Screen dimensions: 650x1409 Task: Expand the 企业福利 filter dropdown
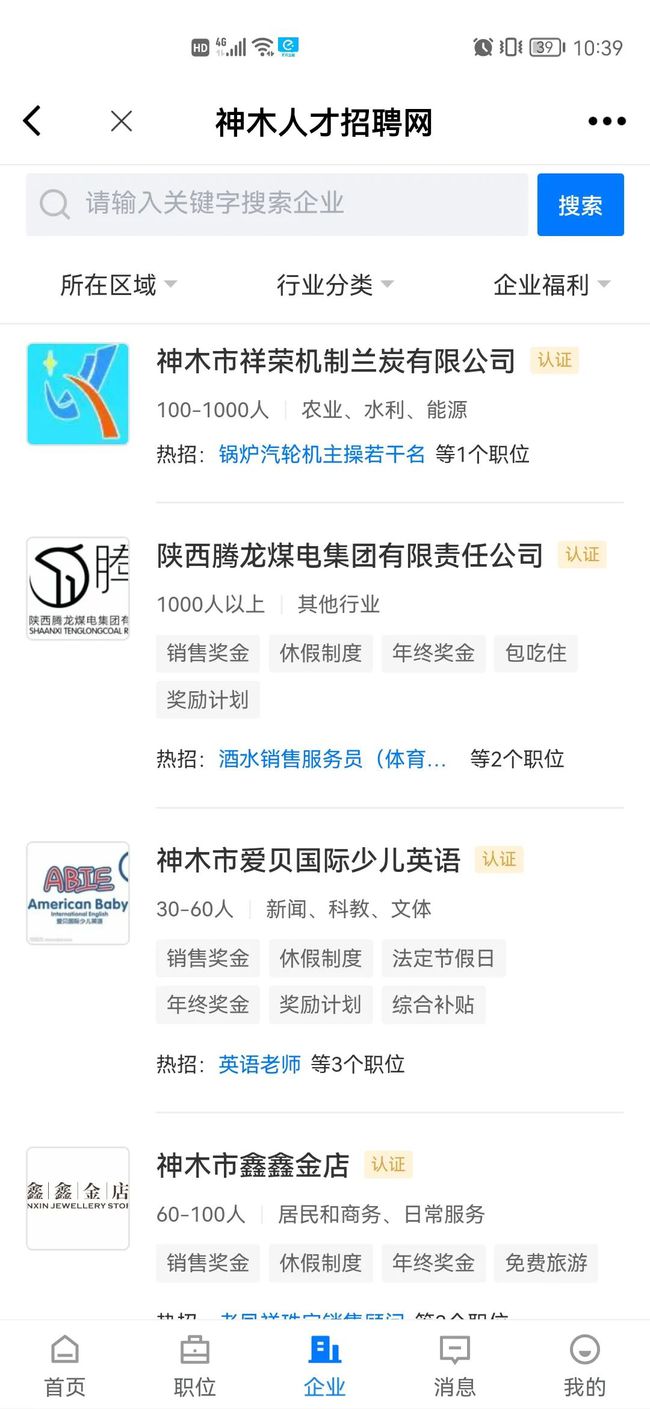(x=552, y=285)
